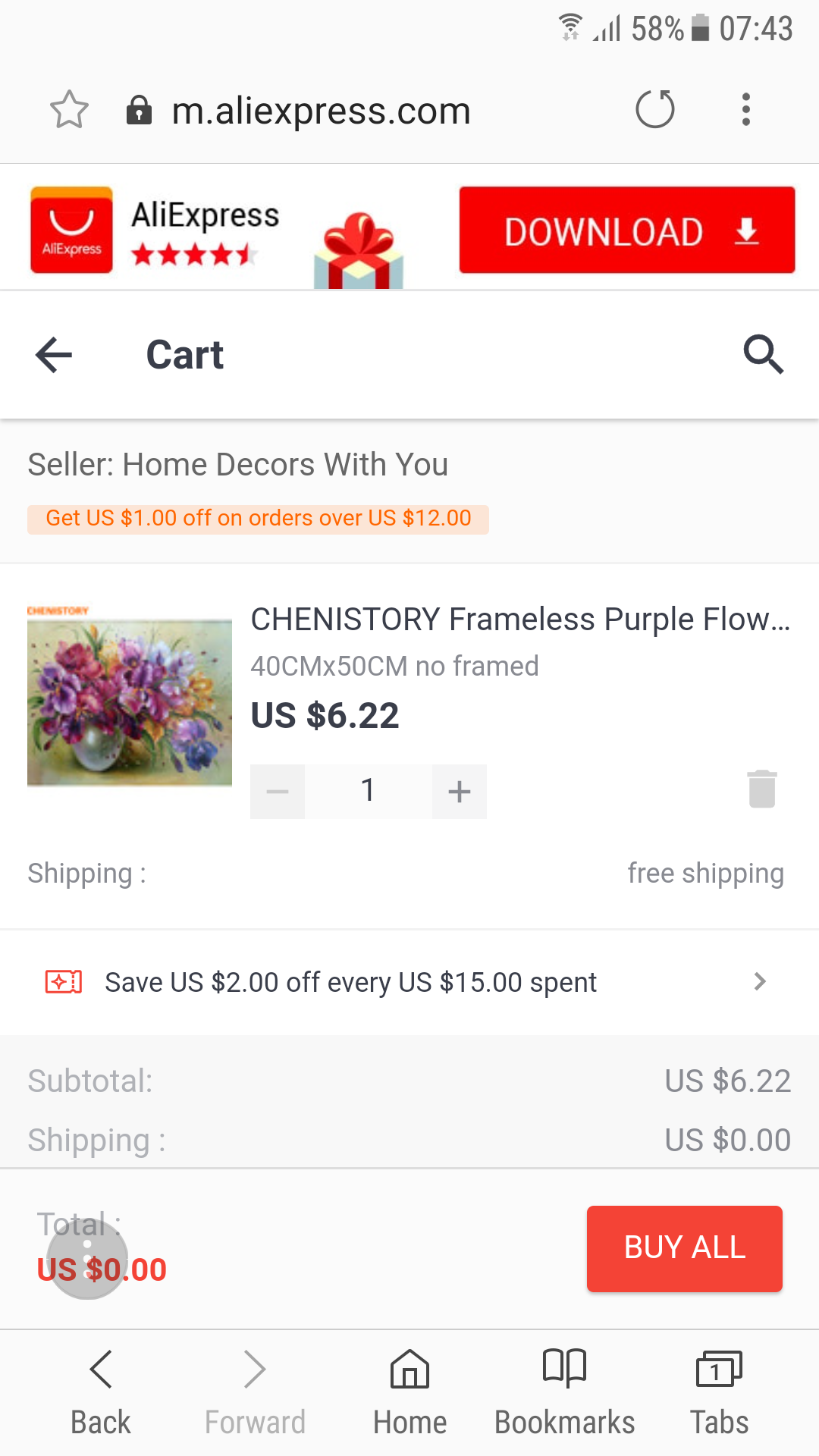Open the CHENISTORY Frameless Purple Flow… product title

(x=520, y=620)
